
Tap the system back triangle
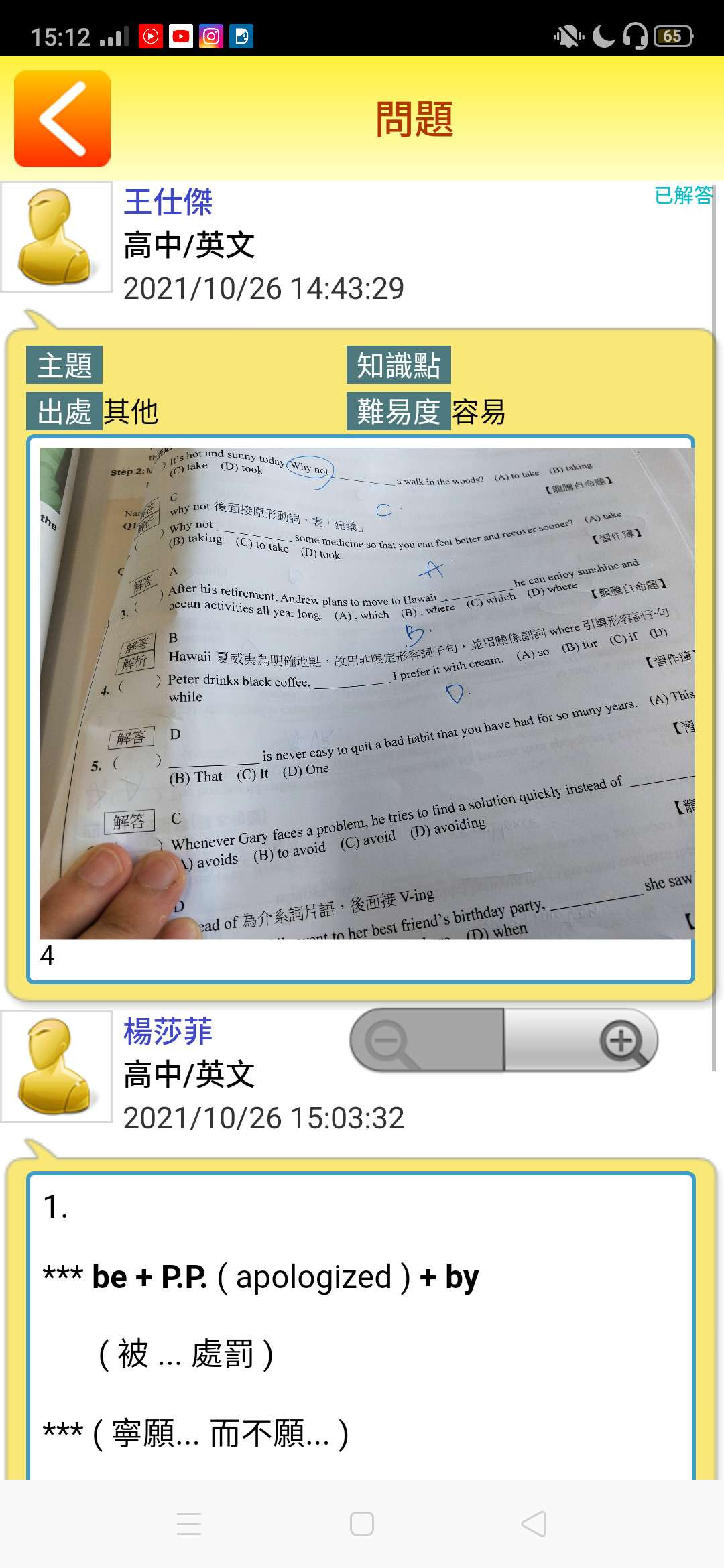point(534,1524)
